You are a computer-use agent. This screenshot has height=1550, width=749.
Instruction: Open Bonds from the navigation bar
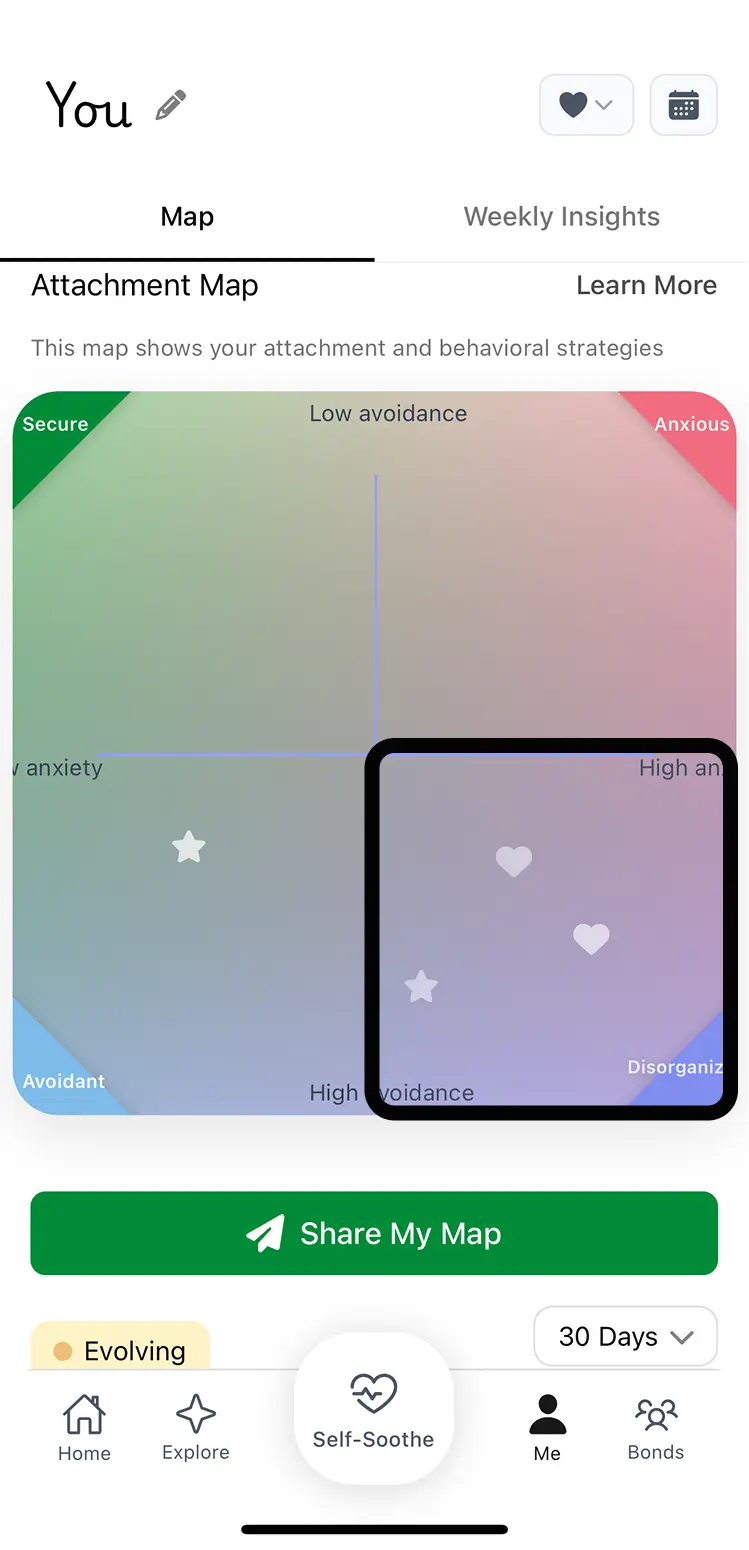point(655,1425)
